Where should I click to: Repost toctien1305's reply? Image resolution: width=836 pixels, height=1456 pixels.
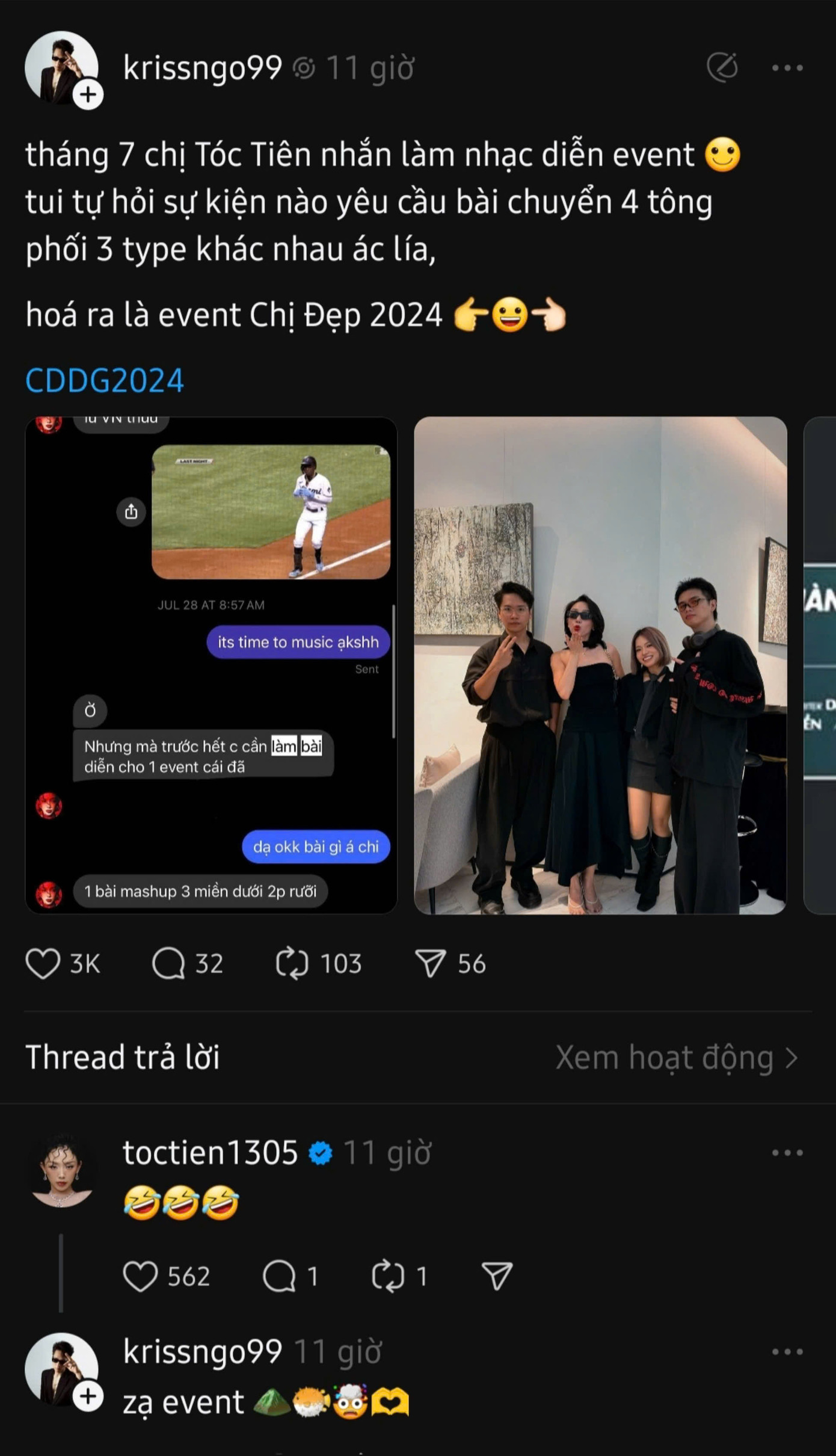pos(388,1276)
